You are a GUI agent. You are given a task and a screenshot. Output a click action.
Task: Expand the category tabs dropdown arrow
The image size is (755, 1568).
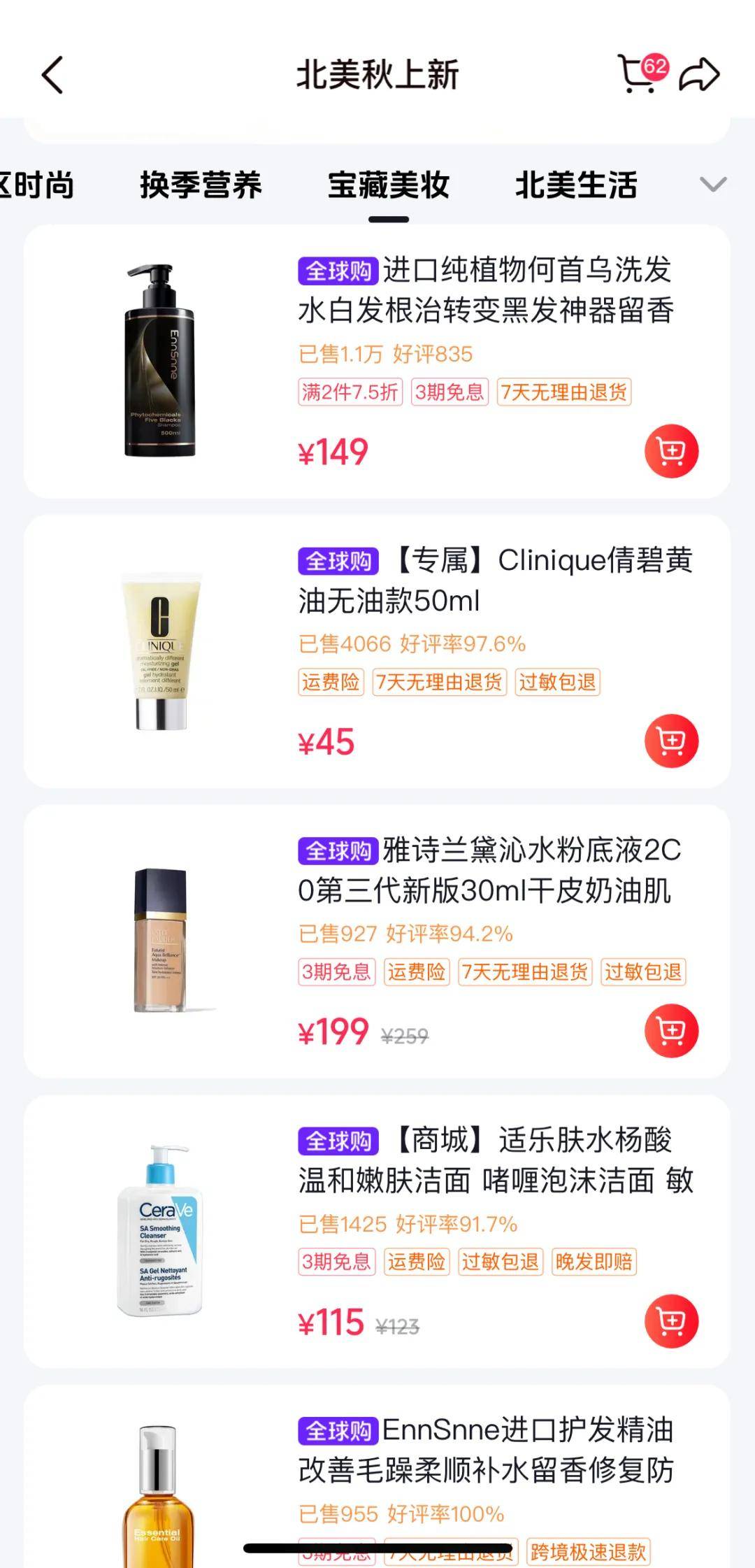coord(713,185)
